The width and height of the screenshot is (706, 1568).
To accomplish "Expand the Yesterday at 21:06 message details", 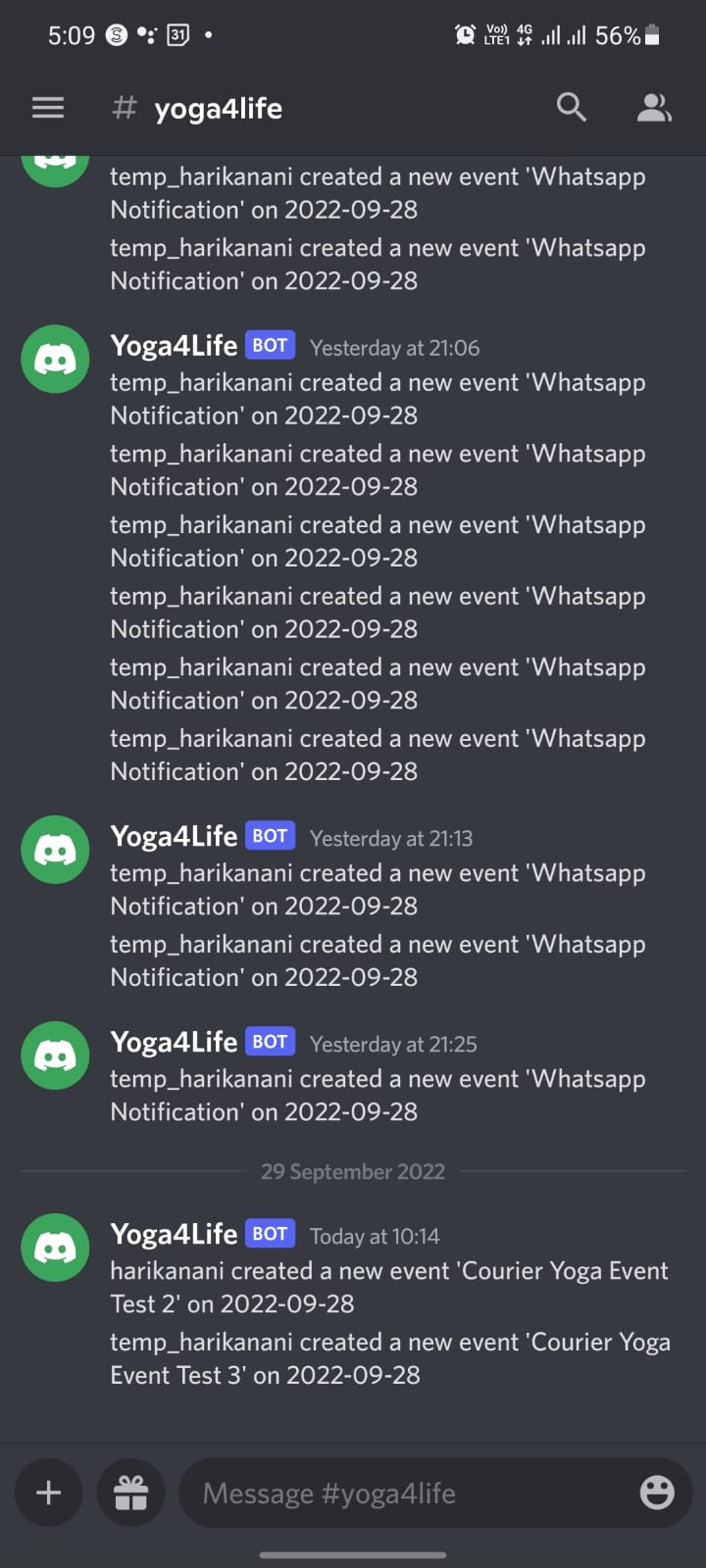I will [x=394, y=347].
